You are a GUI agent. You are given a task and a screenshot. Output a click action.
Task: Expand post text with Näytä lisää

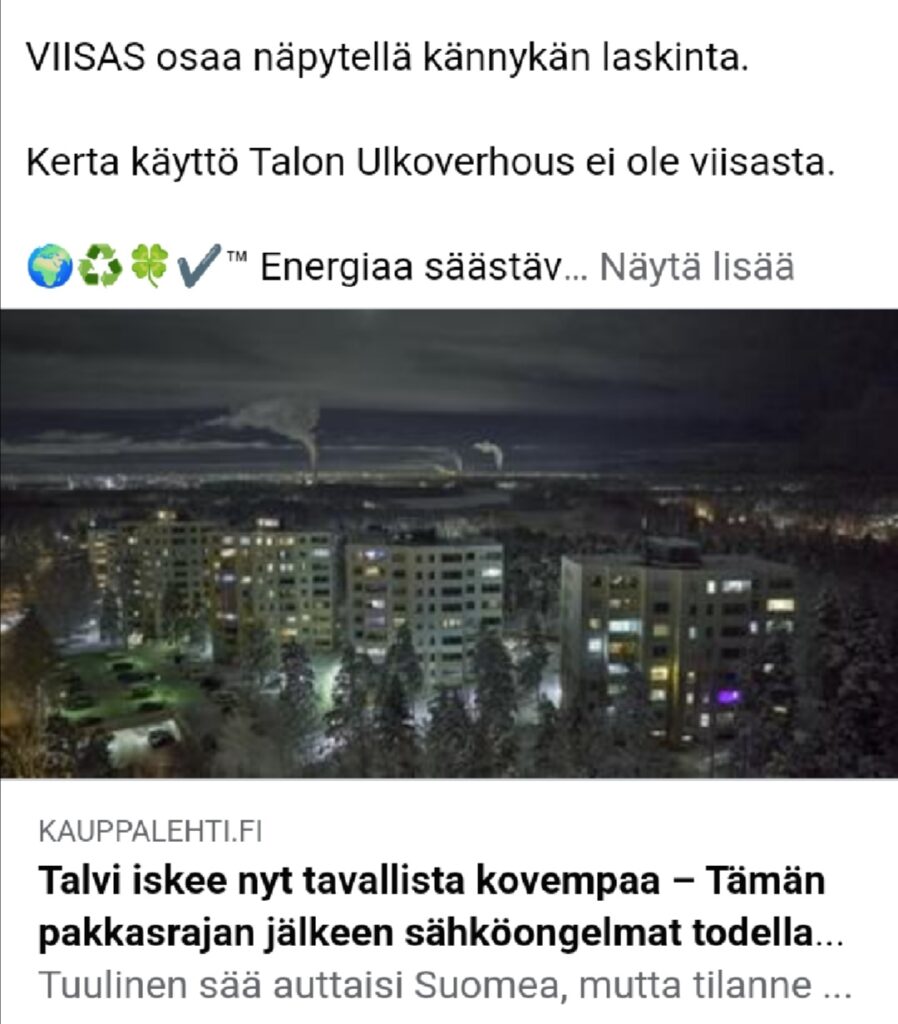click(696, 268)
